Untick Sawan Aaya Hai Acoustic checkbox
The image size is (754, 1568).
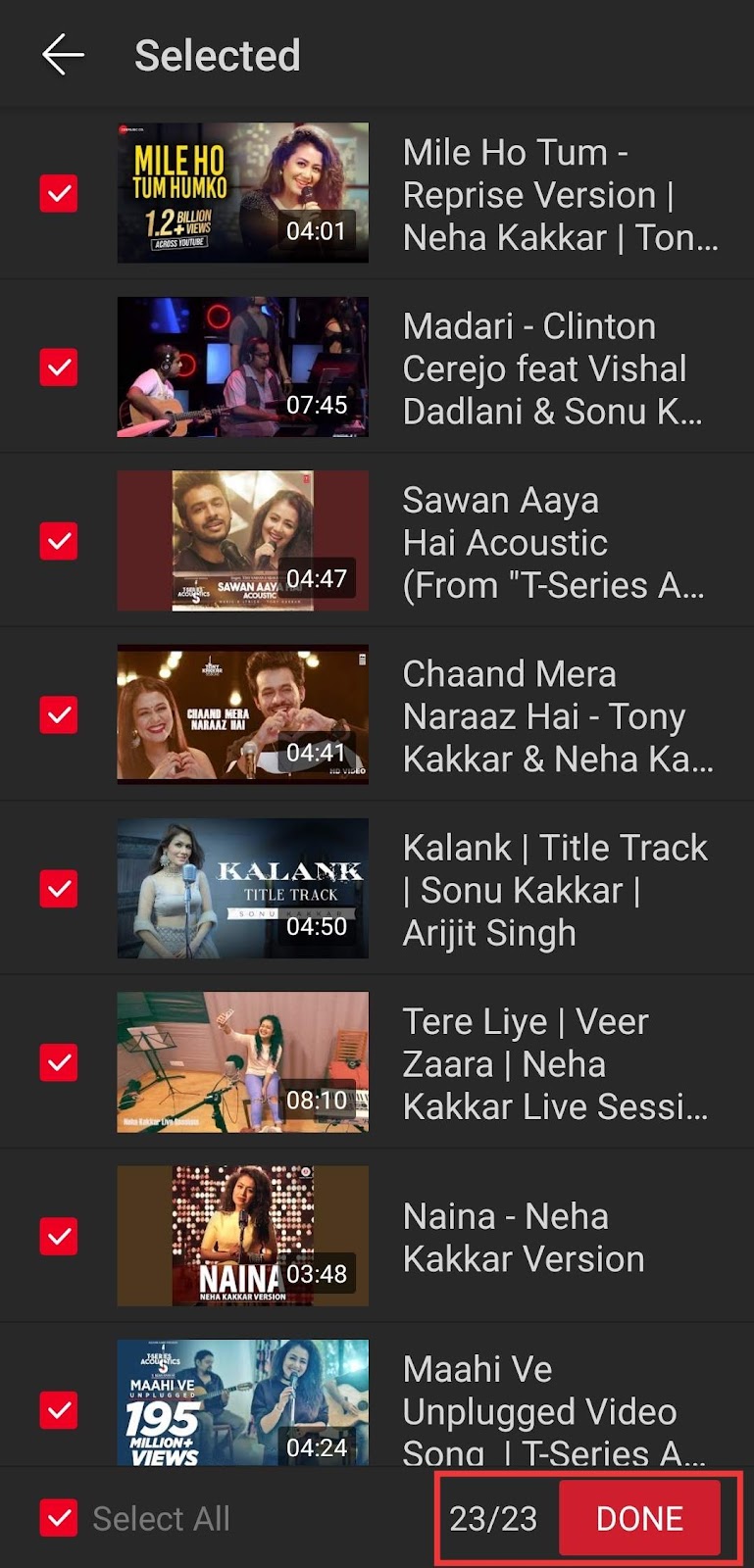[59, 541]
